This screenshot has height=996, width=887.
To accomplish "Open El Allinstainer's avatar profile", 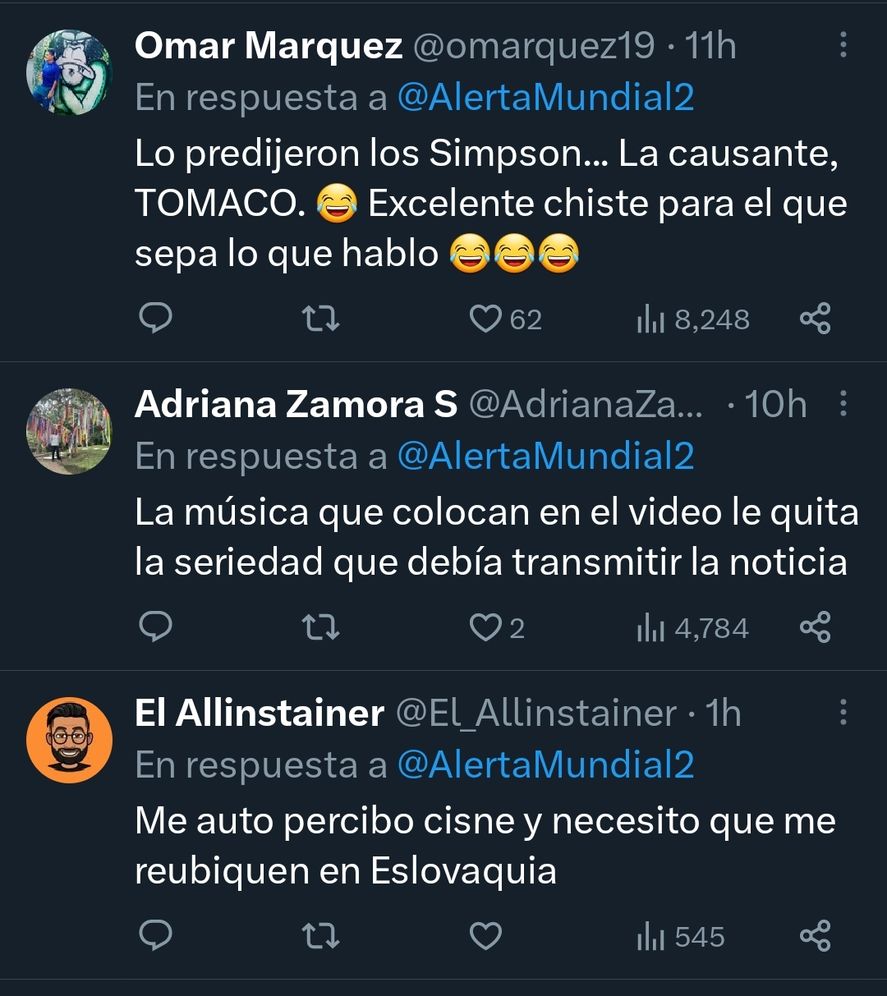I will tap(69, 740).
